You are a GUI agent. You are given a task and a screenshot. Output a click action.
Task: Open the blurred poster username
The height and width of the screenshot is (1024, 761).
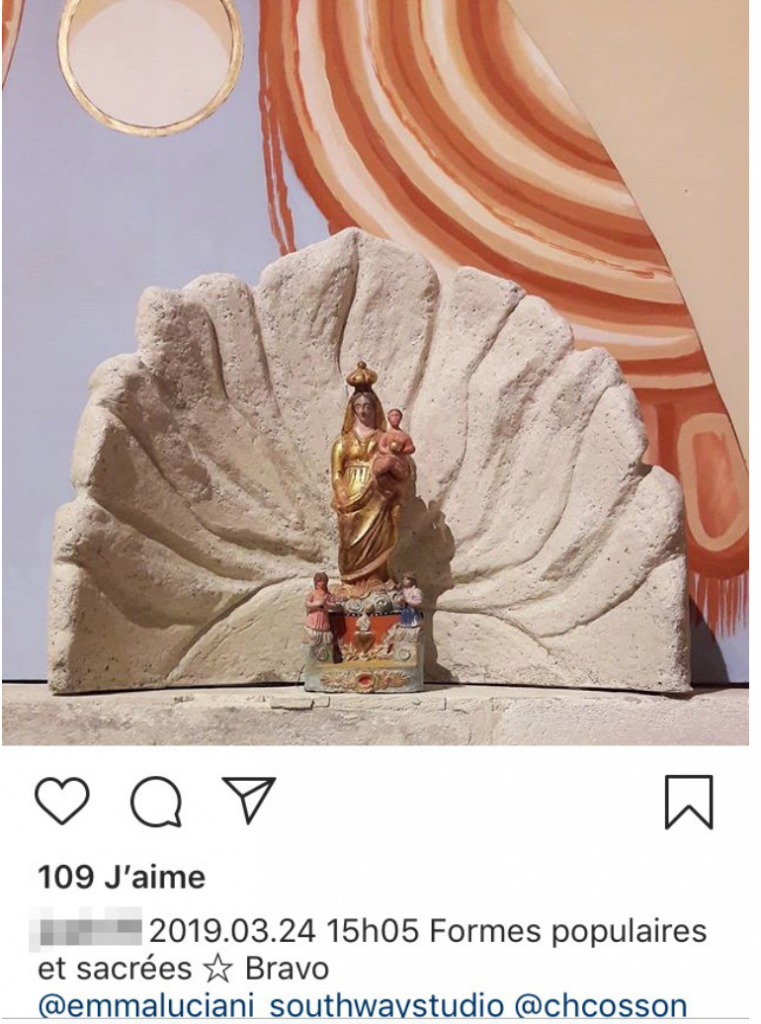(88, 931)
